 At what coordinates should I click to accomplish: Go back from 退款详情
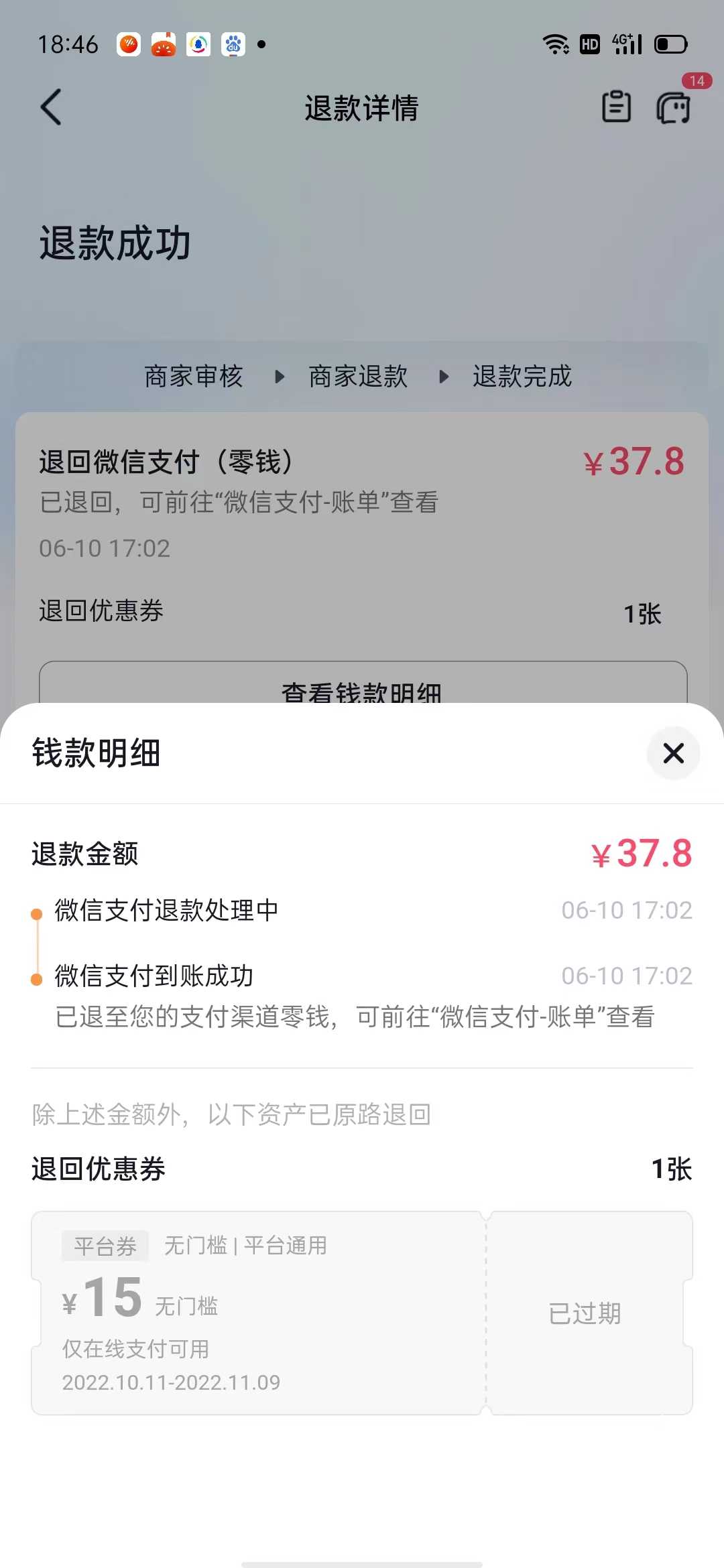point(52,107)
